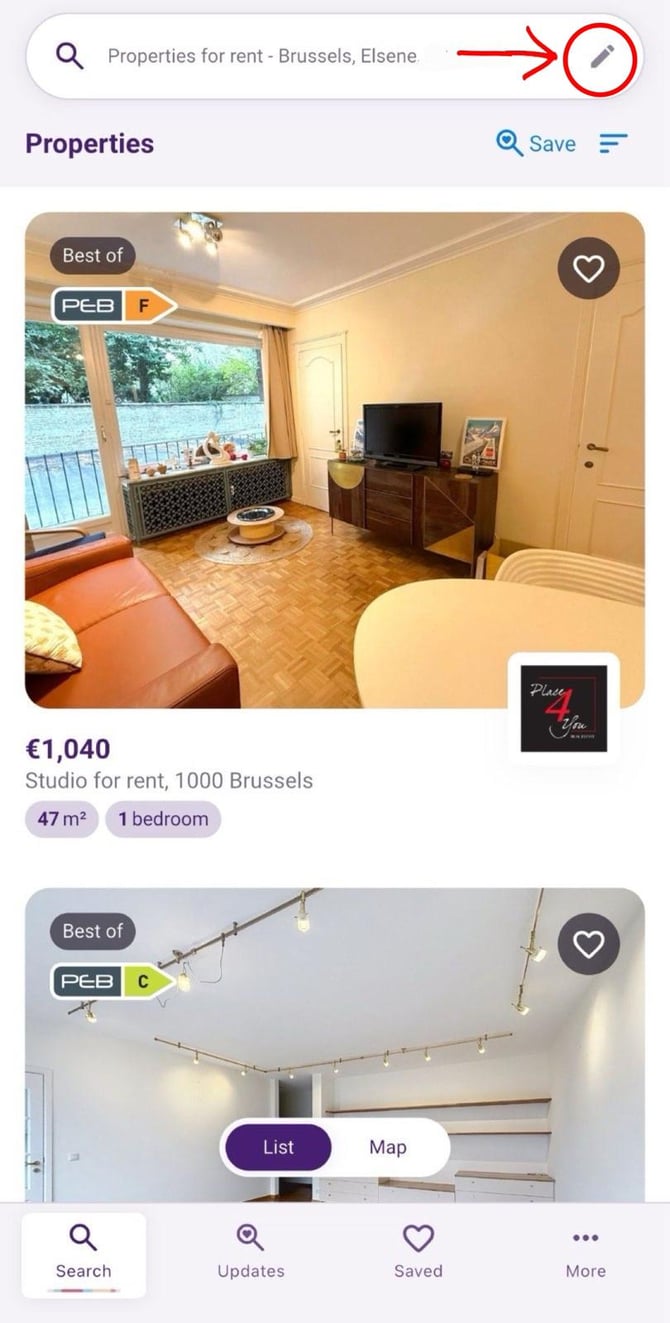
Task: Open the sort options icon
Action: pyautogui.click(x=613, y=144)
